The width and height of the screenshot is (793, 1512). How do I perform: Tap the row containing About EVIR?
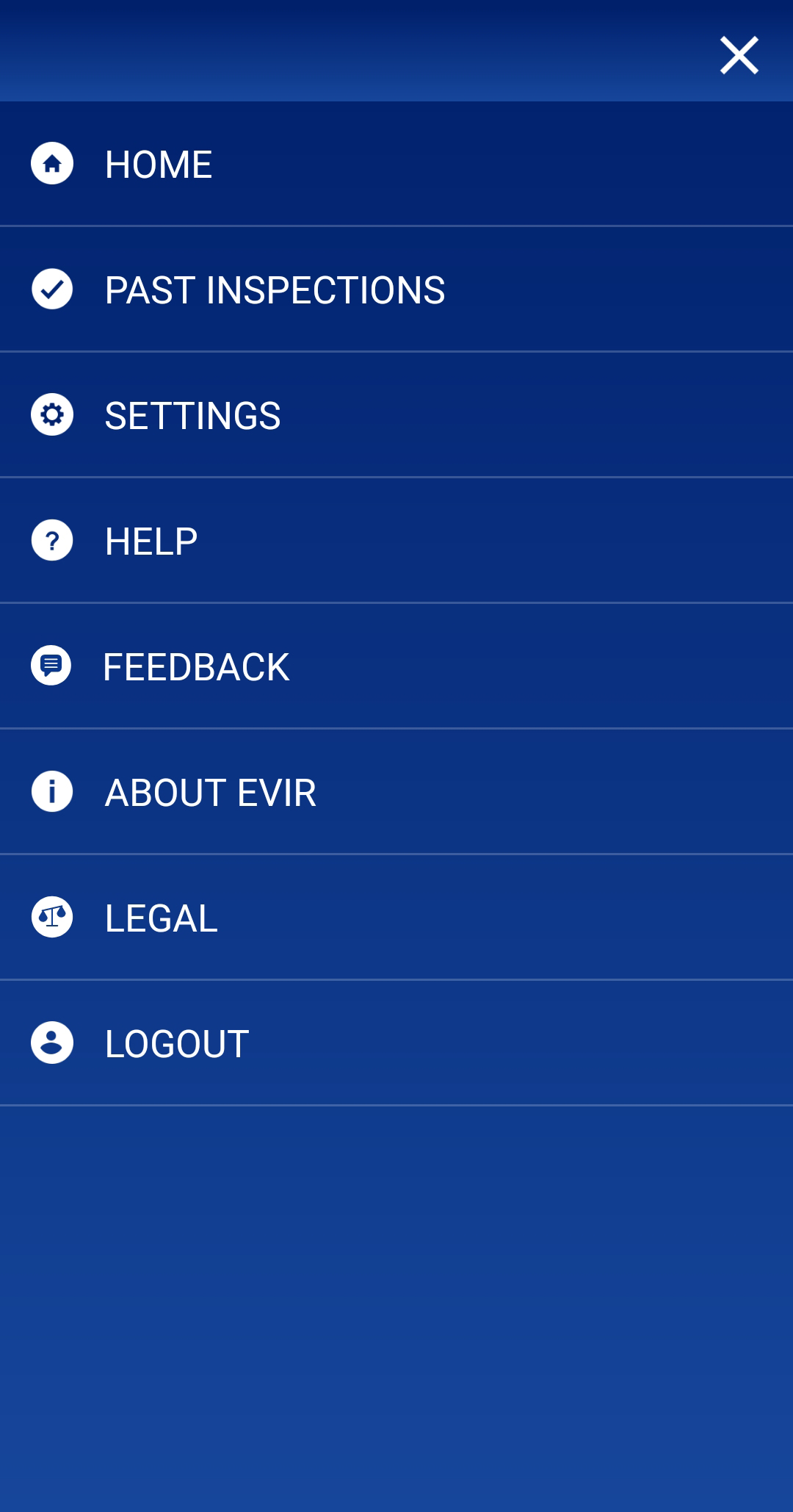pos(396,792)
